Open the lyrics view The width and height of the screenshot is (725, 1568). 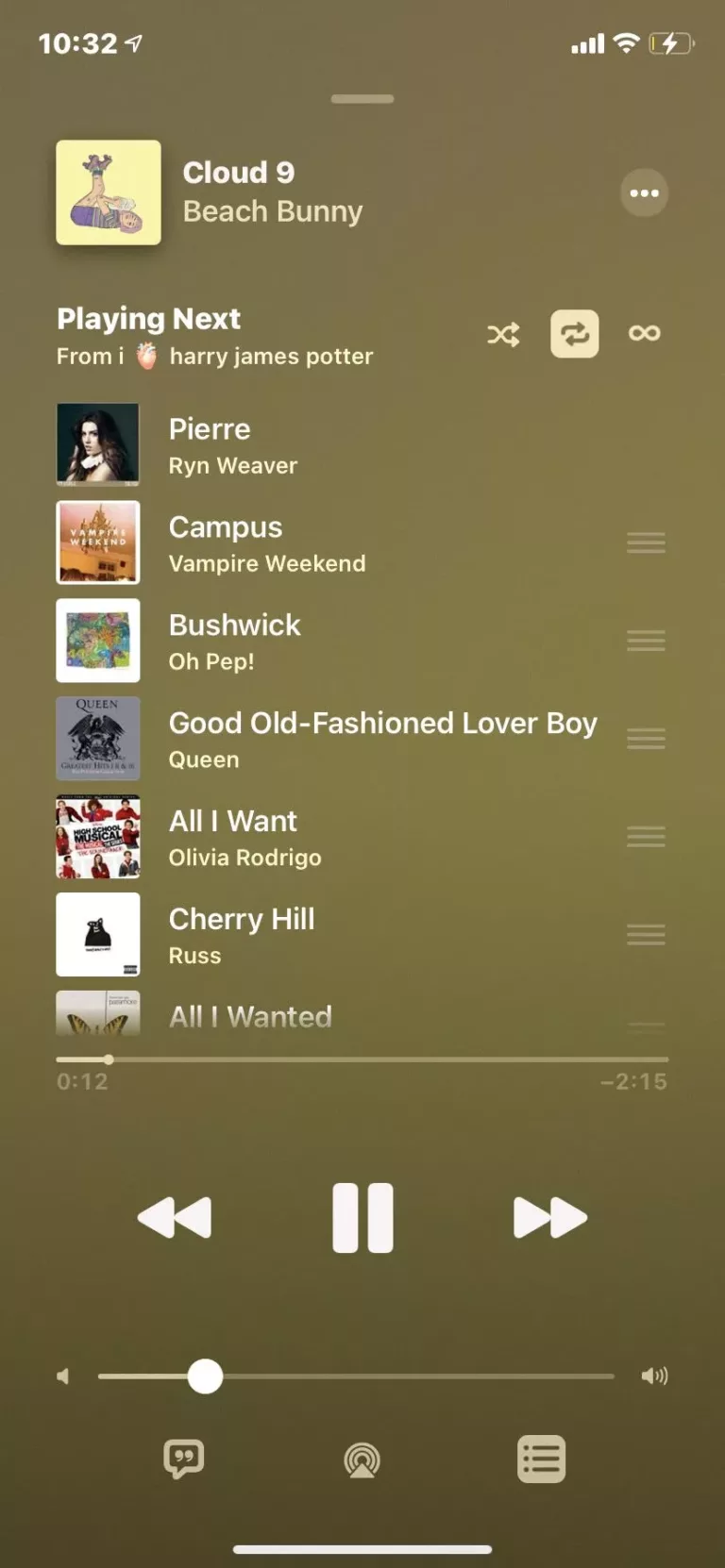coord(183,1459)
